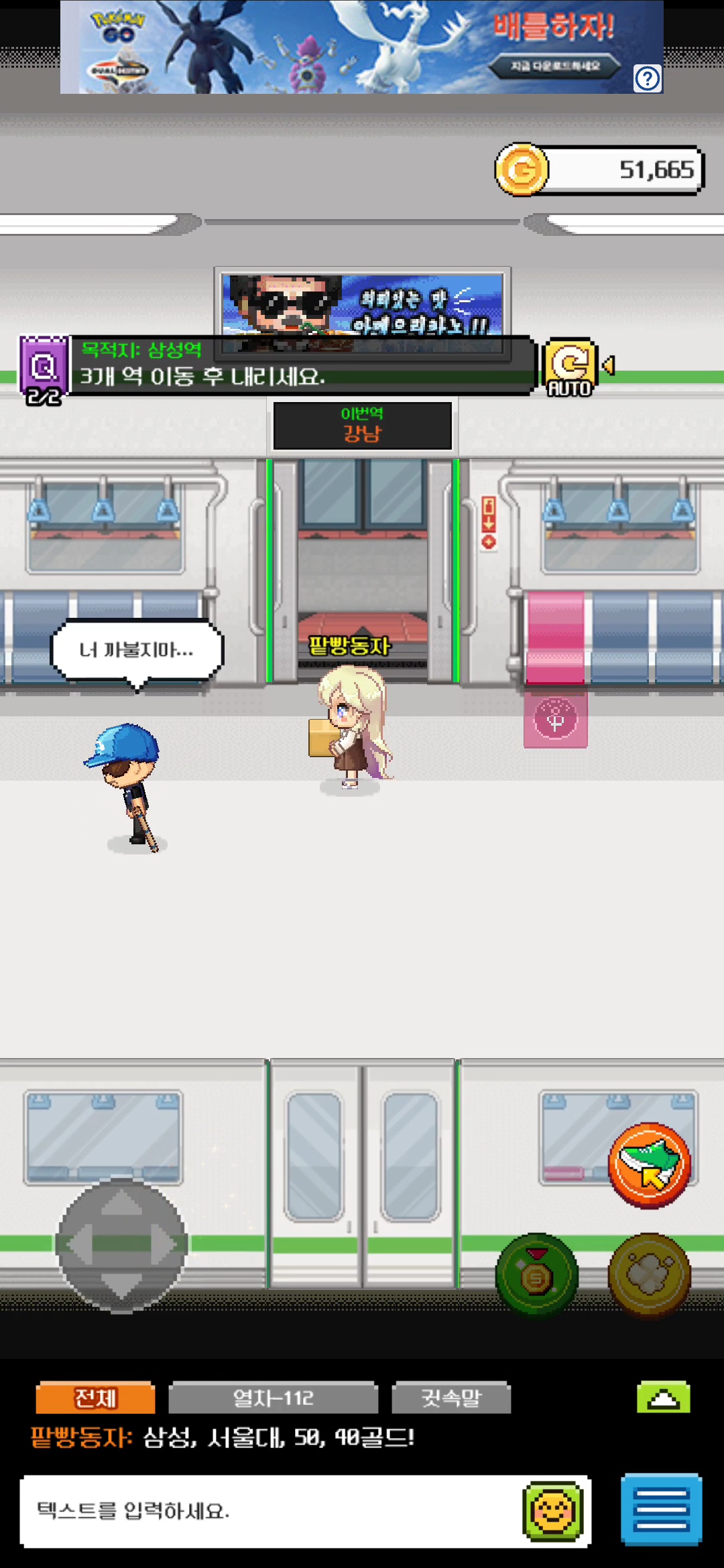Switch to the 전체 chat tab
This screenshot has height=1568, width=724.
pos(95,1398)
